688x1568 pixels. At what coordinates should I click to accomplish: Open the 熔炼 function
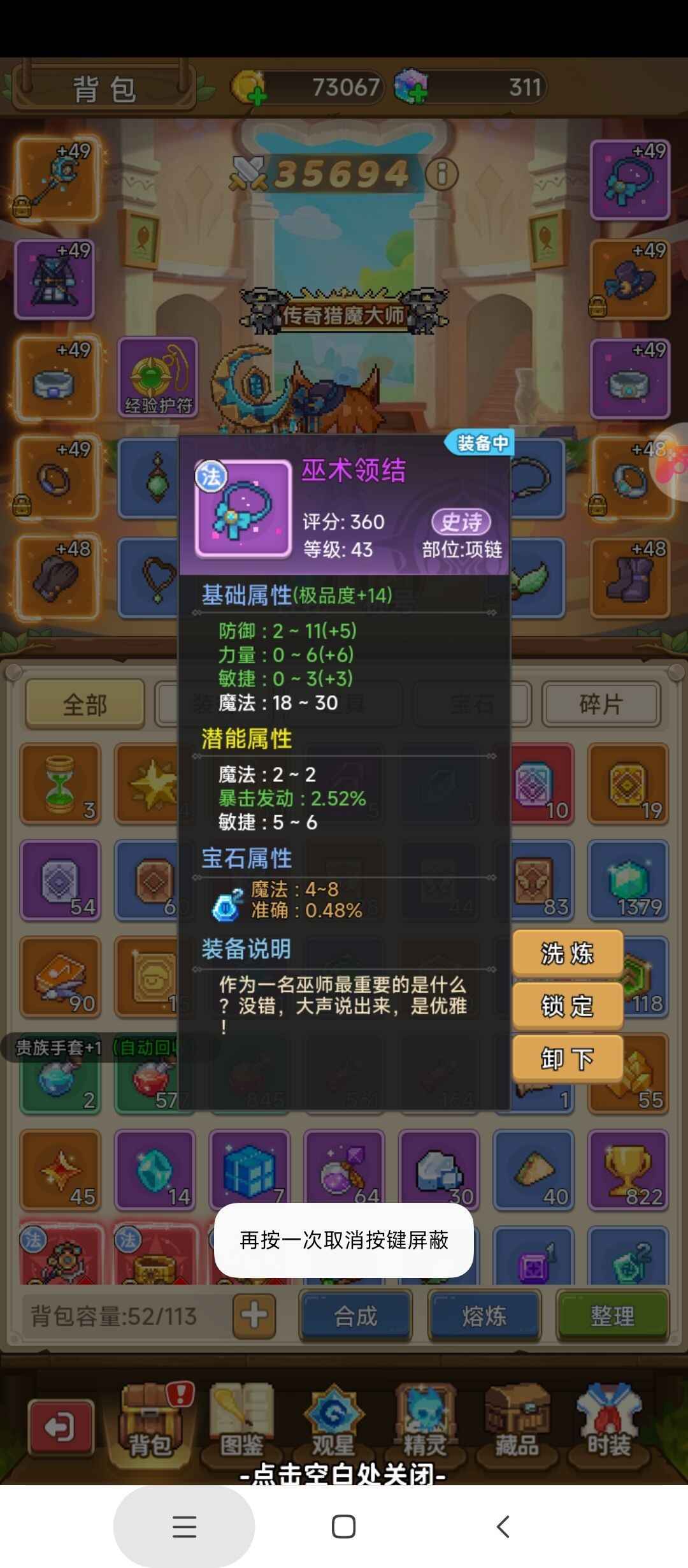tap(484, 1316)
